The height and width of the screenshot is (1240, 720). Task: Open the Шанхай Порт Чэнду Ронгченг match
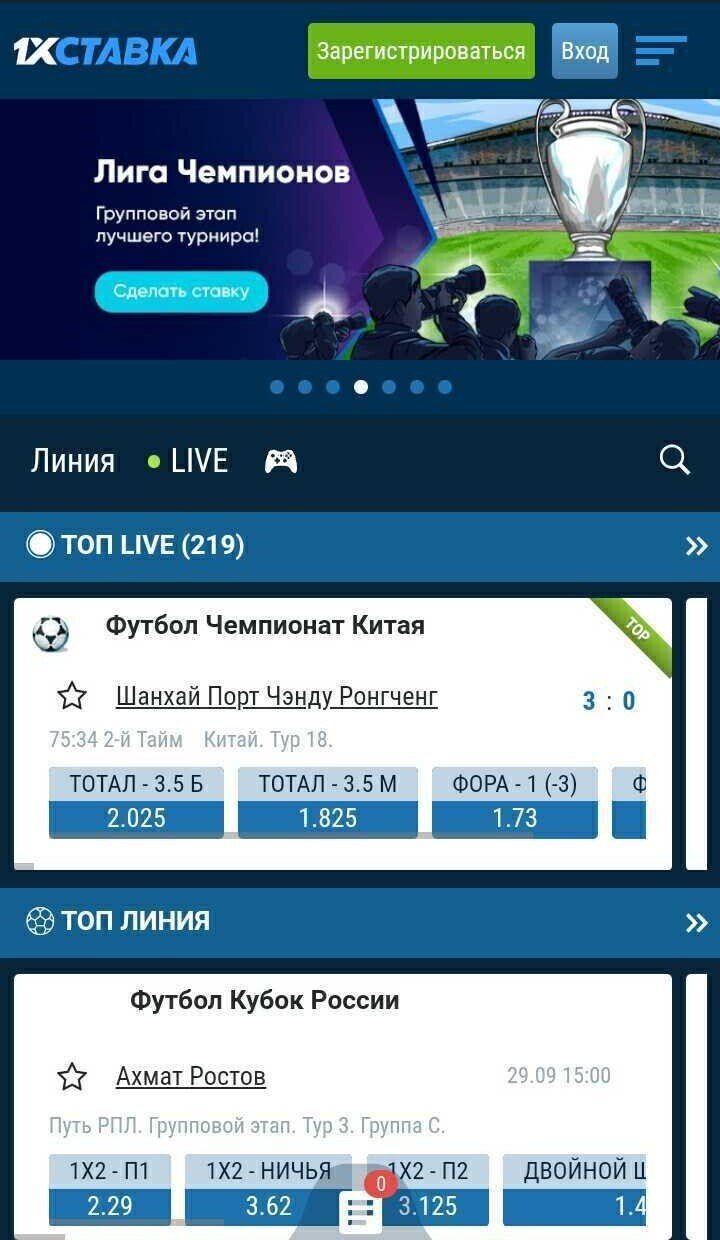277,696
